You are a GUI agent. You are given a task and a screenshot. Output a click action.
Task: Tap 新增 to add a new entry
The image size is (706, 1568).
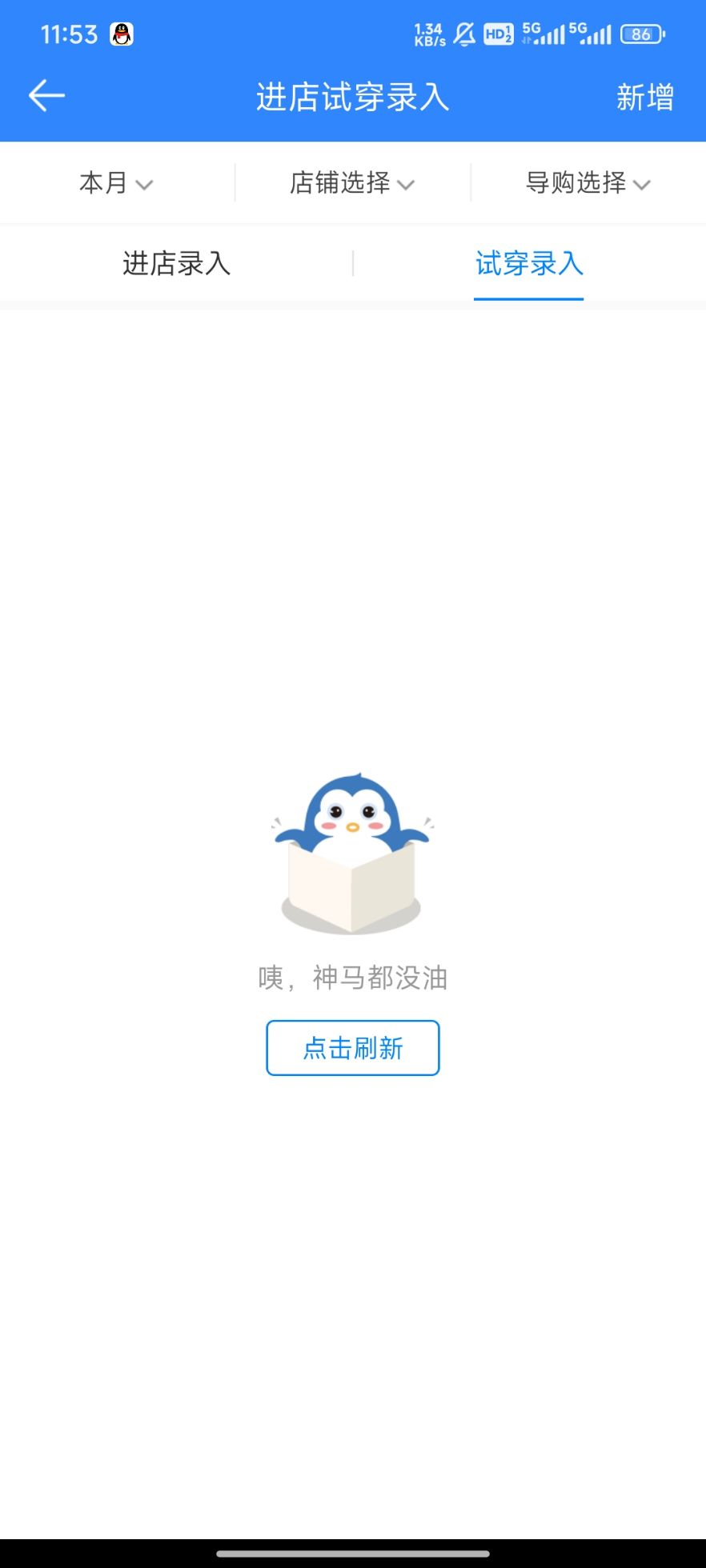click(644, 98)
